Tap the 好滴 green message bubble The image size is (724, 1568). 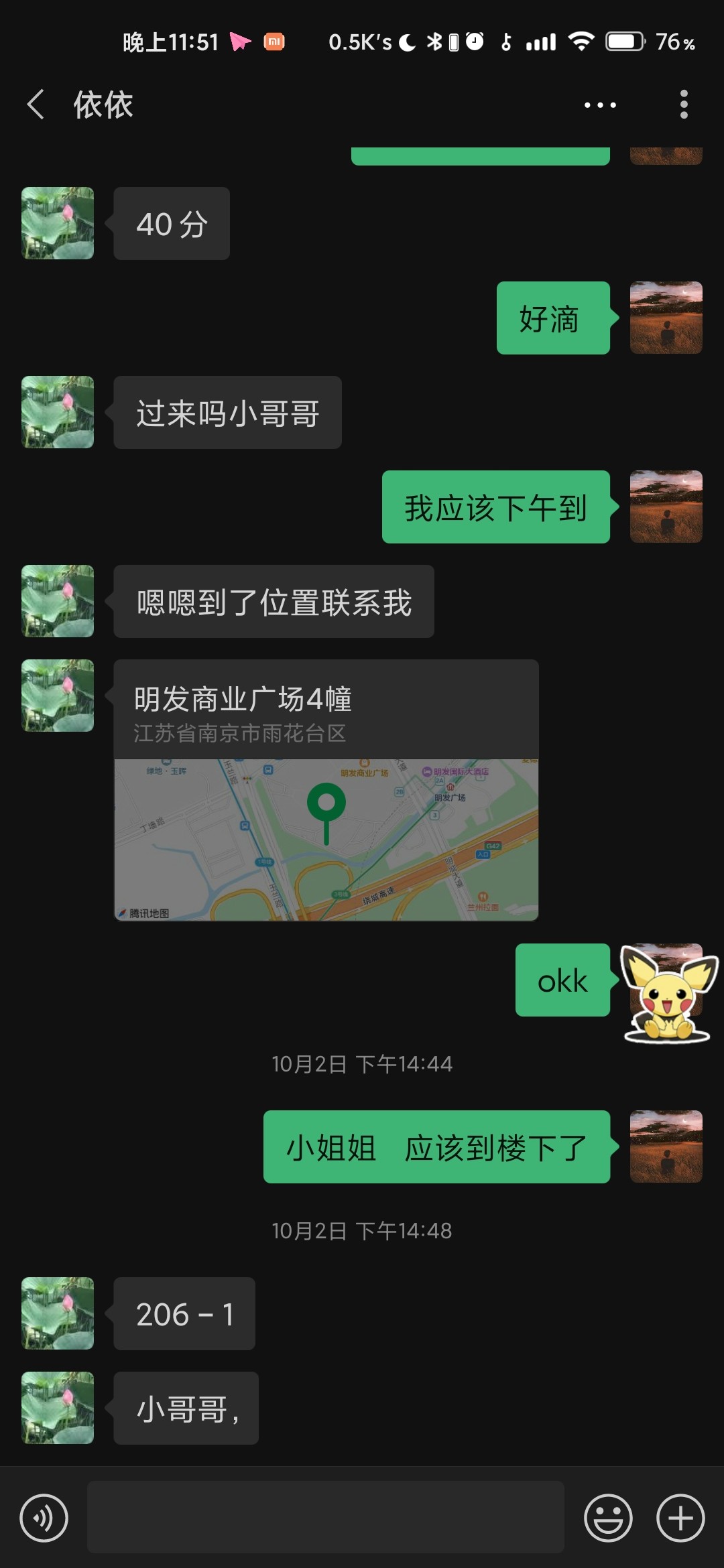[x=552, y=320]
